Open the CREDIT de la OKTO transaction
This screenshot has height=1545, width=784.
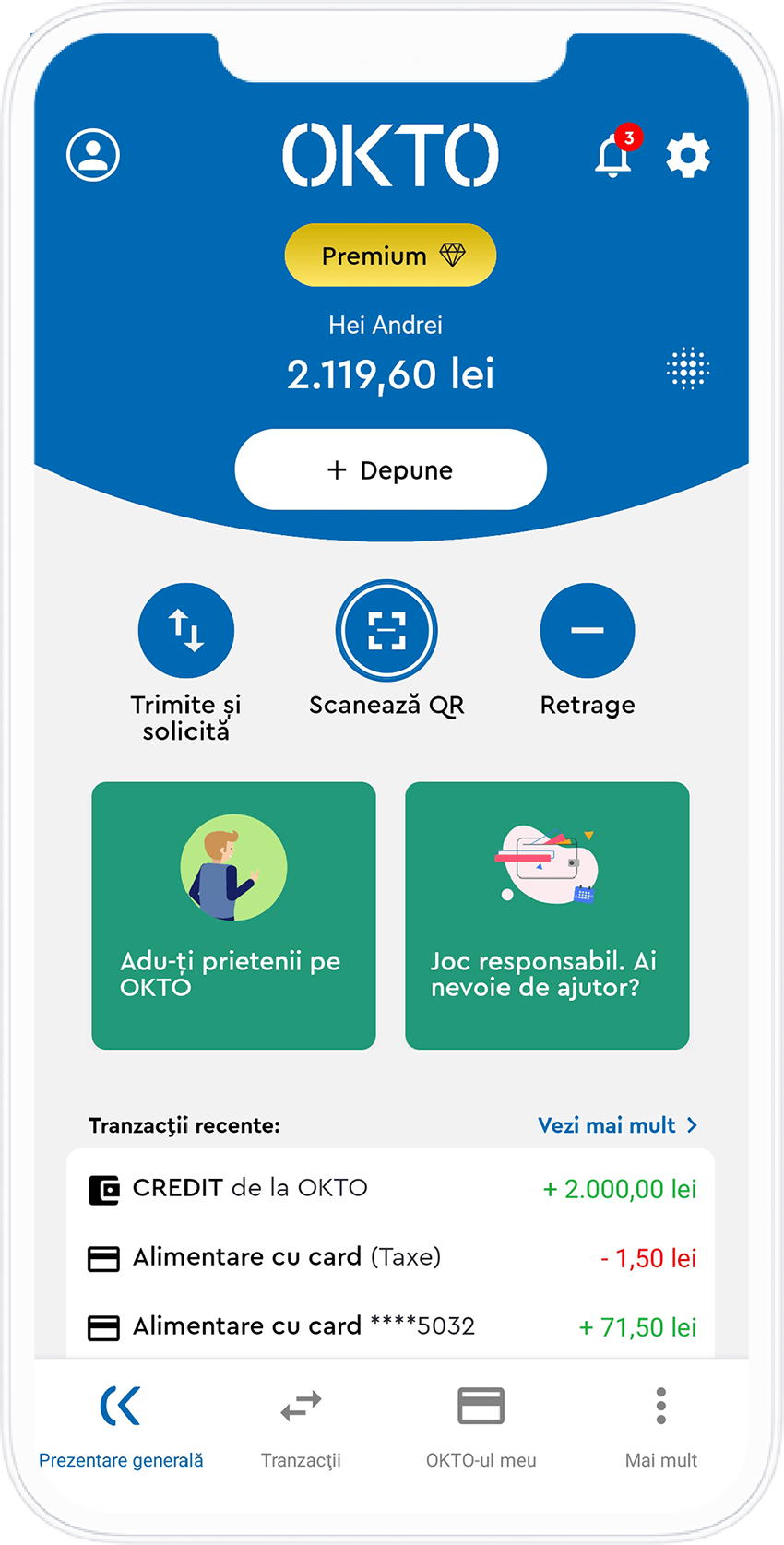[390, 1188]
